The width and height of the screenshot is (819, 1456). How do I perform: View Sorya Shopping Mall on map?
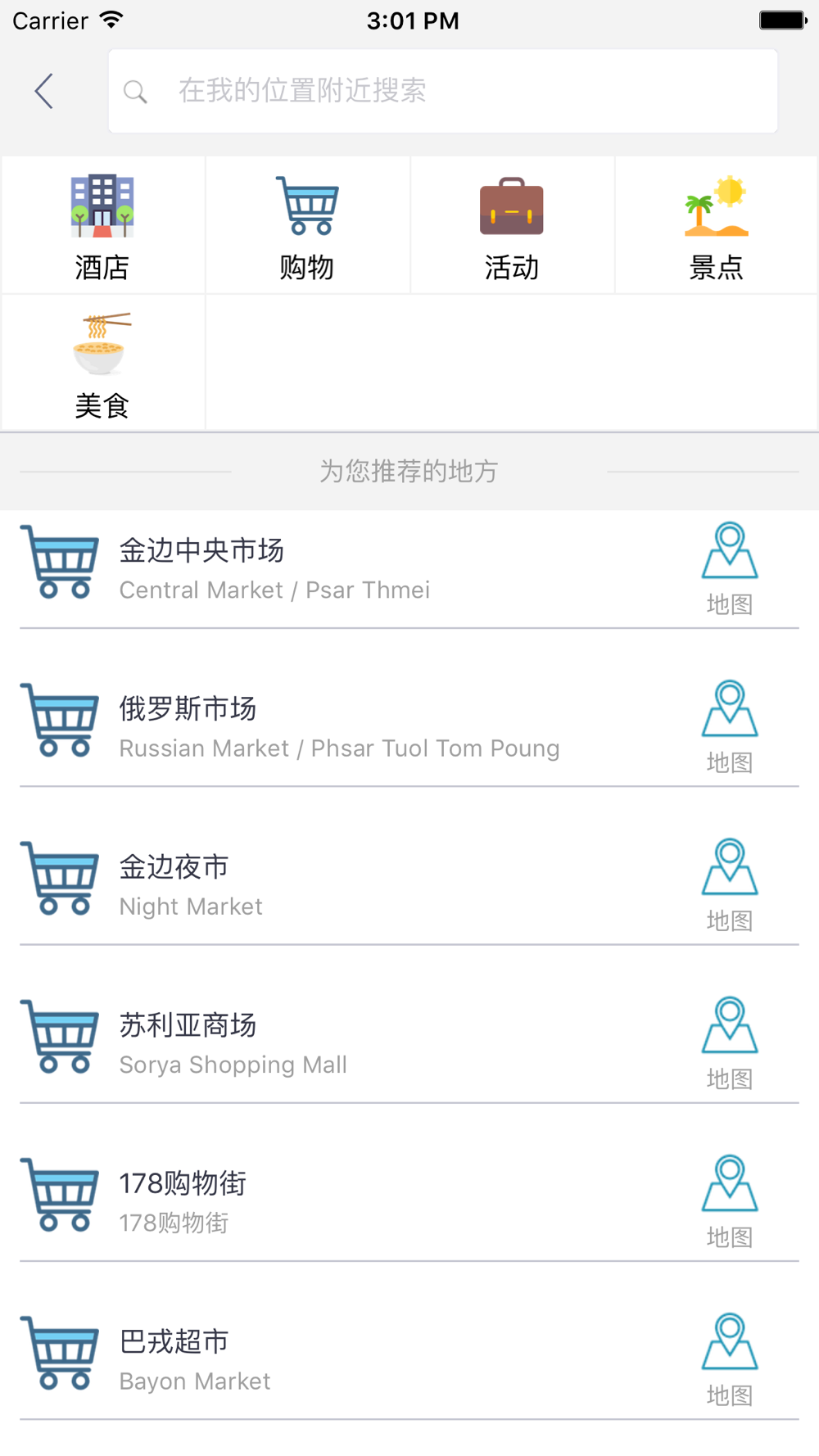[730, 1043]
